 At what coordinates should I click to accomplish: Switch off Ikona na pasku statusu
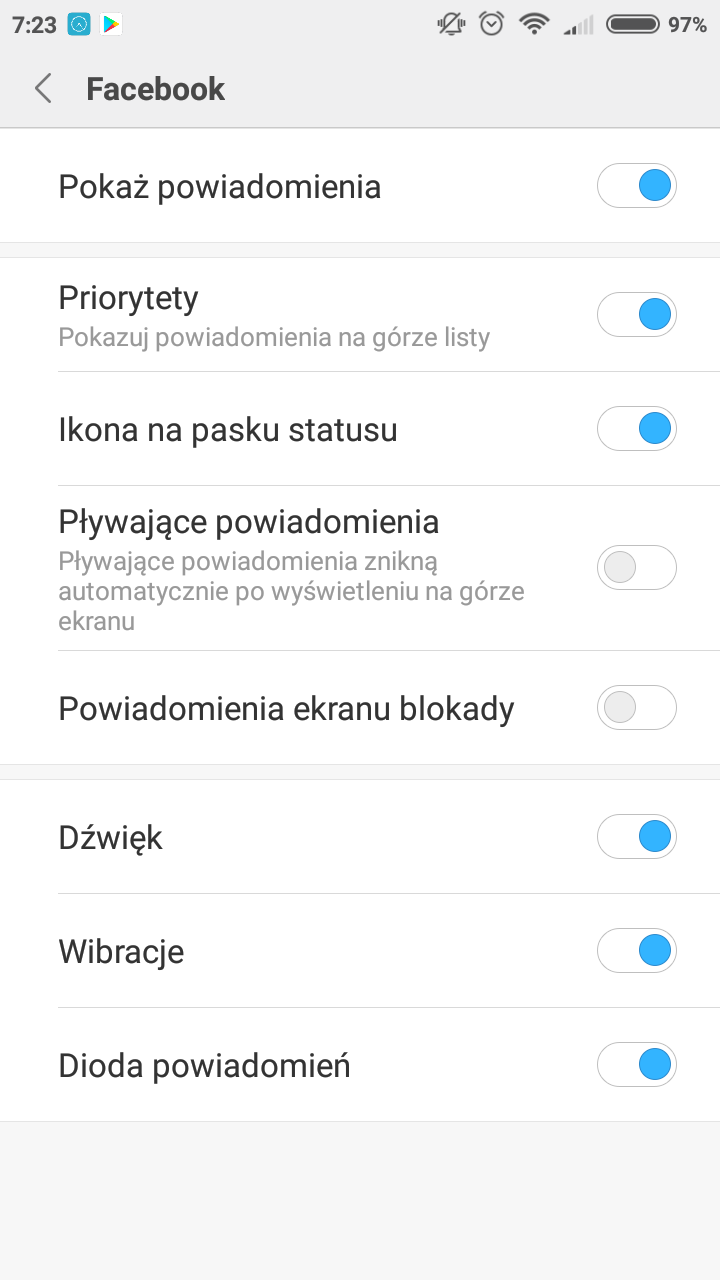[x=637, y=430]
